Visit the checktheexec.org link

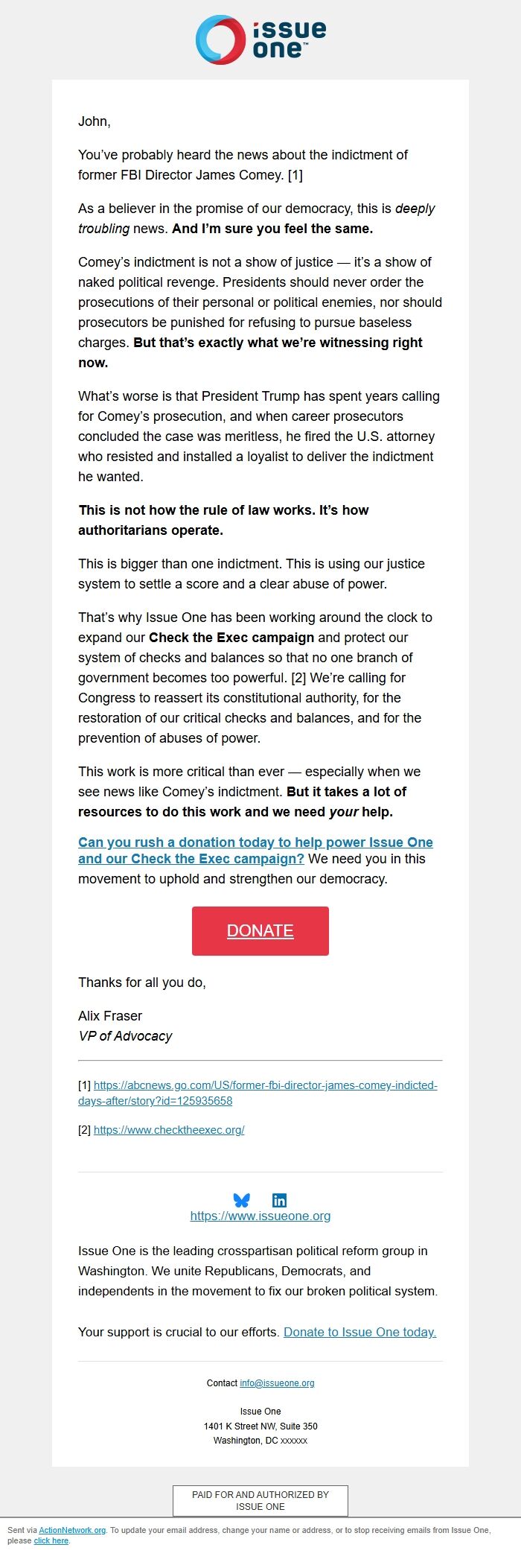(169, 1129)
